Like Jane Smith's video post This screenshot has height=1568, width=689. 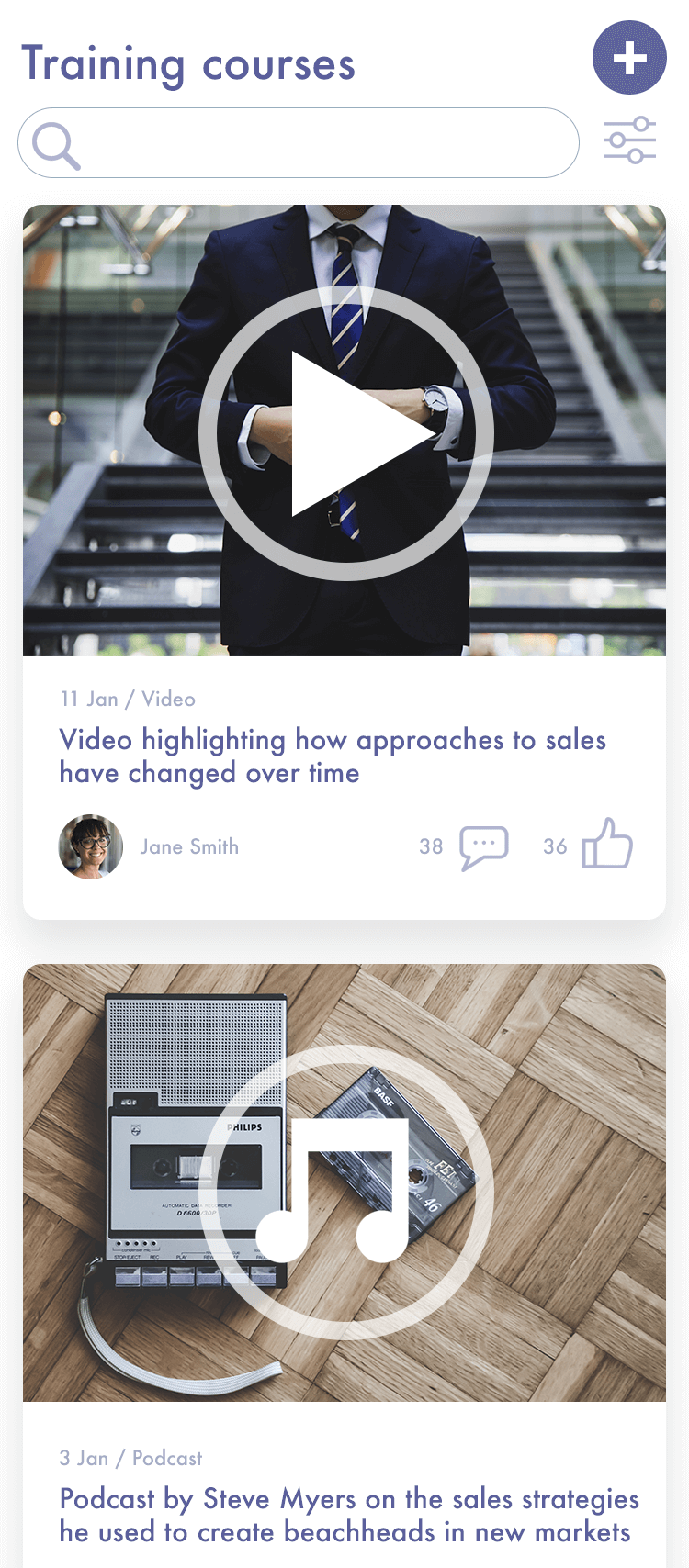pos(607,844)
